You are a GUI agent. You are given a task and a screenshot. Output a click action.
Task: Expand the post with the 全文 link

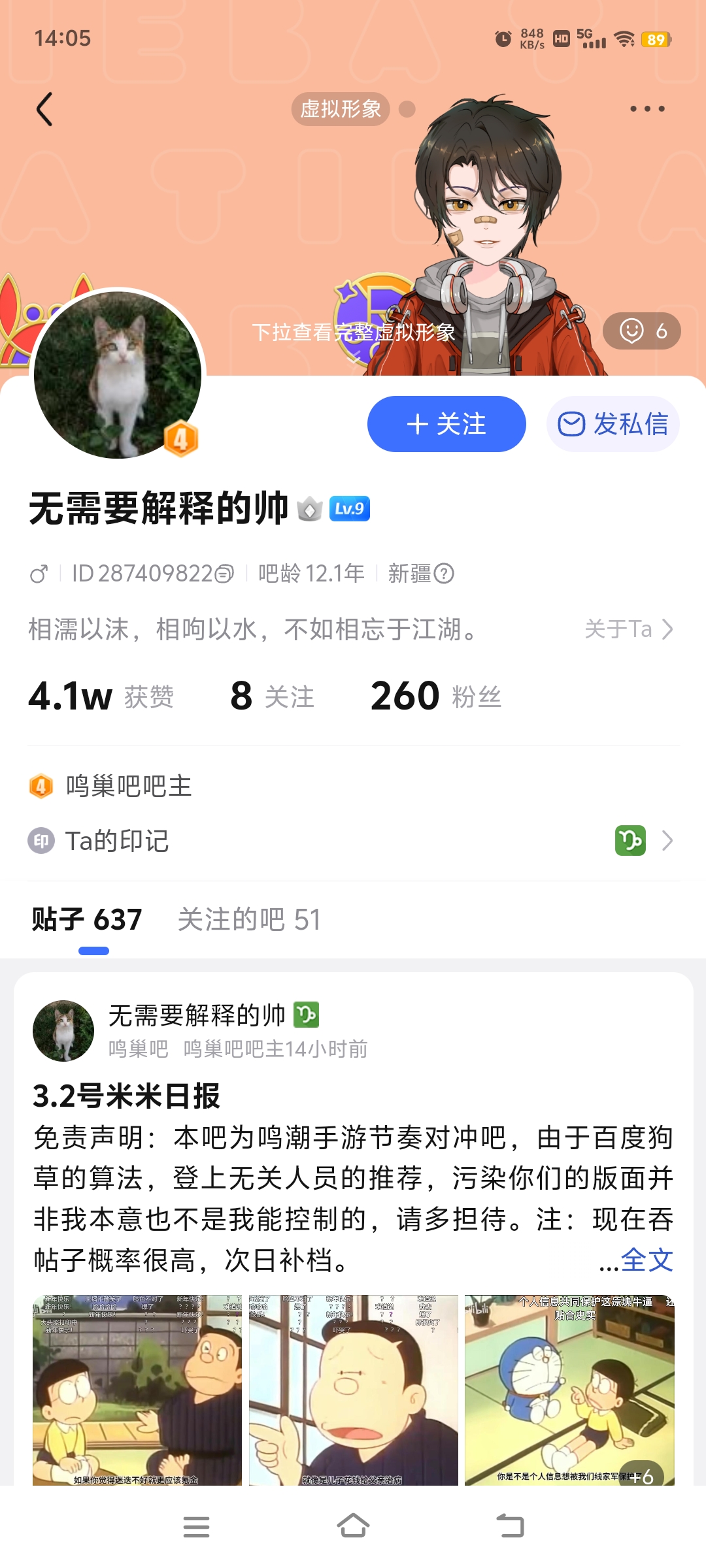(647, 1260)
